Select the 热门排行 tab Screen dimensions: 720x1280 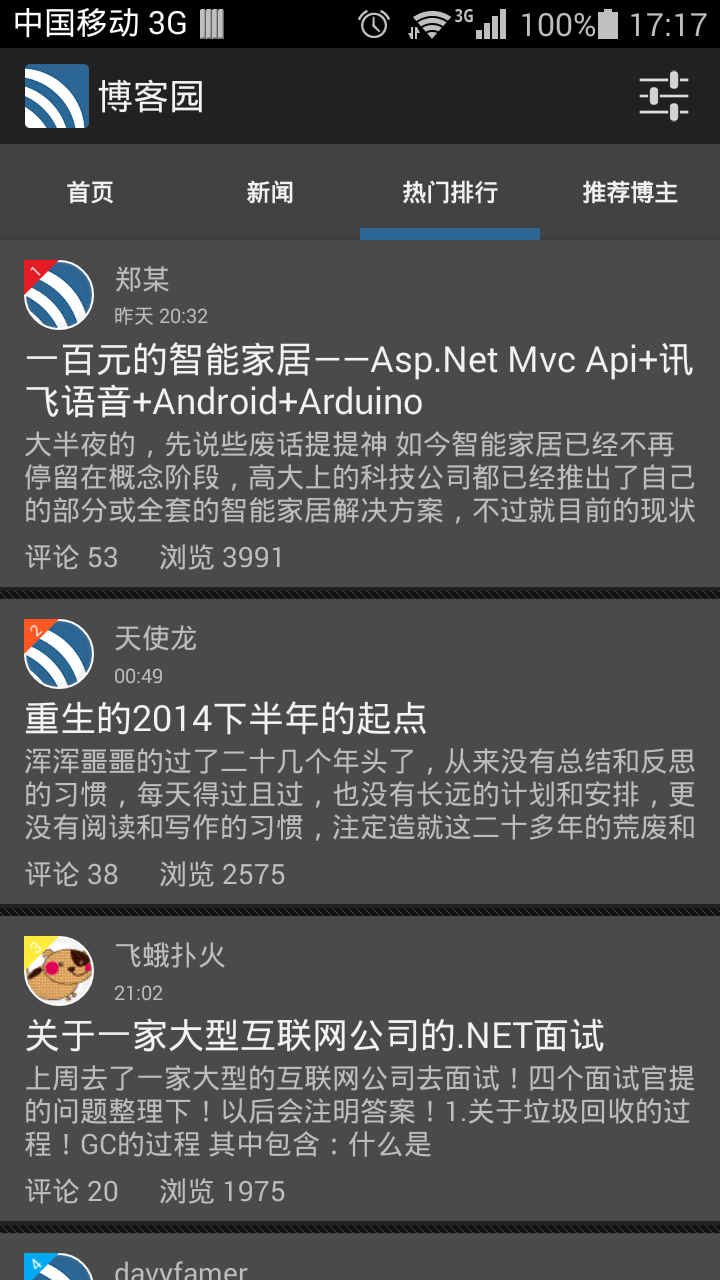pyautogui.click(x=450, y=192)
